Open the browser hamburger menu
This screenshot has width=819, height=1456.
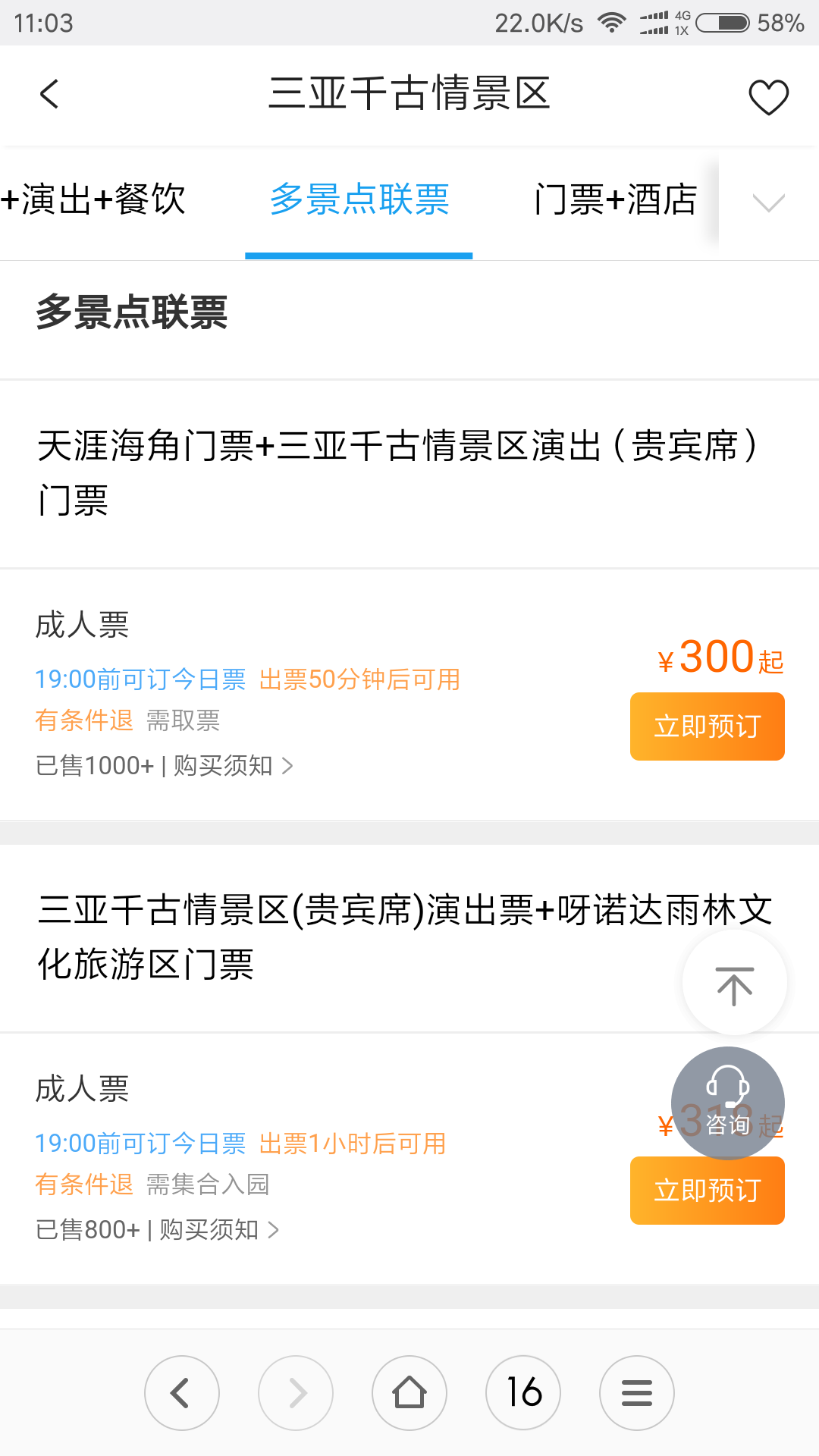[637, 1393]
